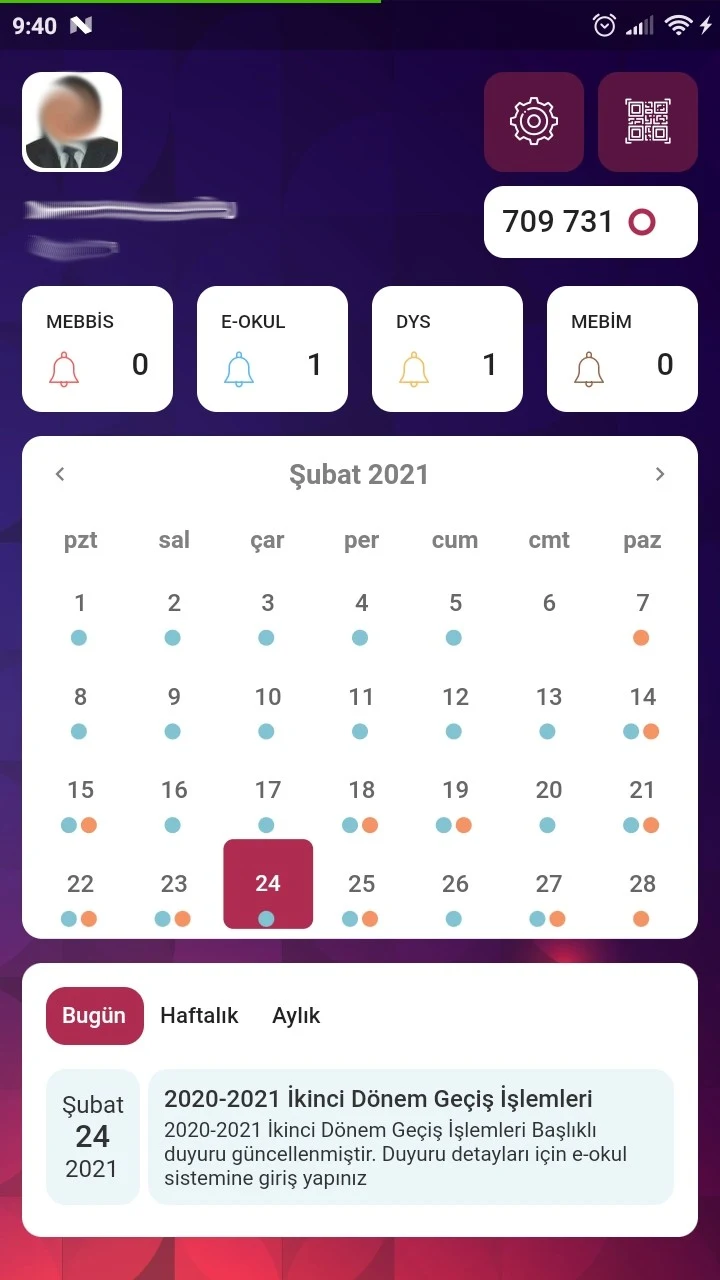Open the E-OKUL notifications card
Image resolution: width=720 pixels, height=1280 pixels.
[272, 349]
